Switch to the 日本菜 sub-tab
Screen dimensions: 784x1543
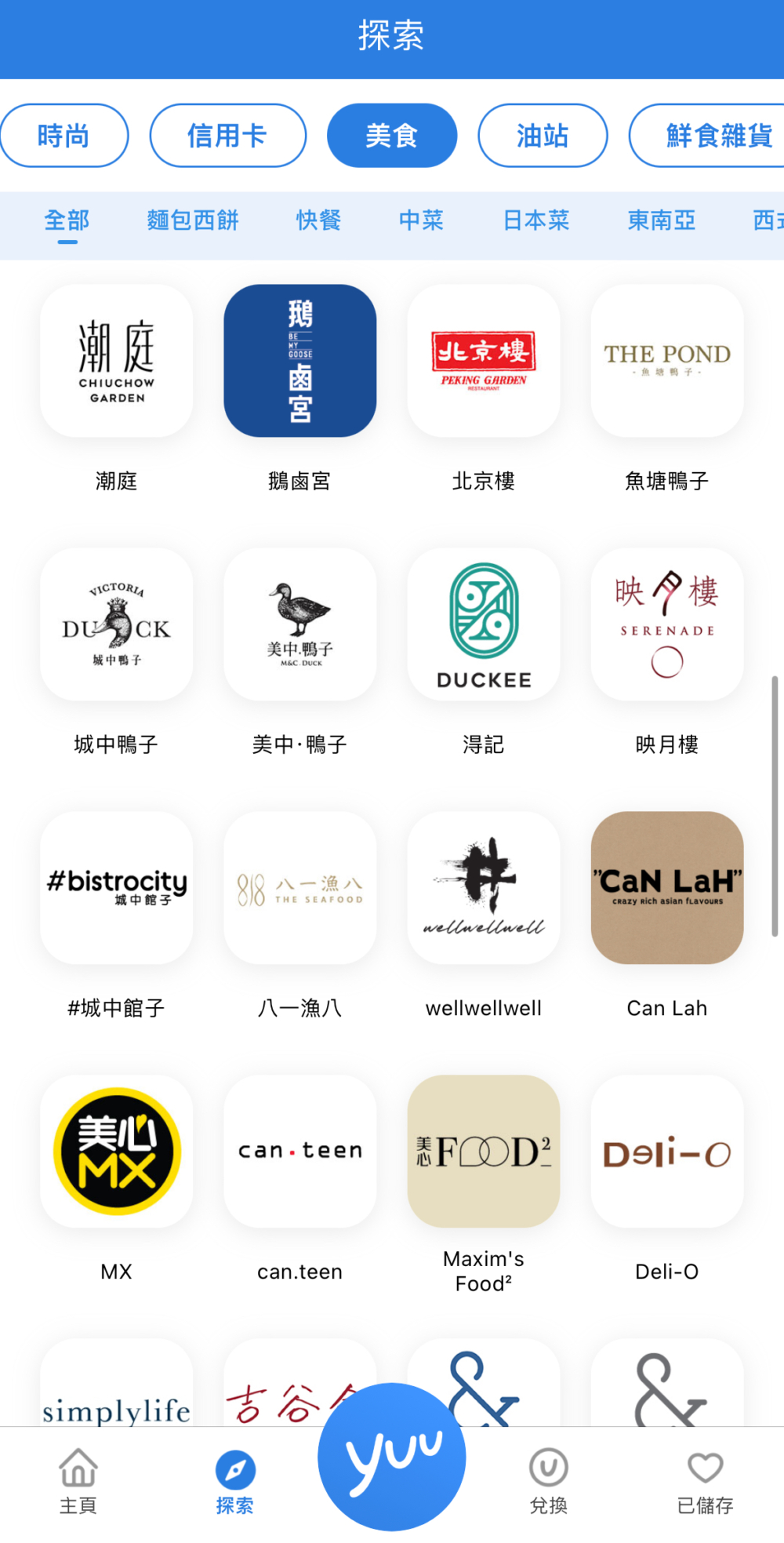point(536,220)
